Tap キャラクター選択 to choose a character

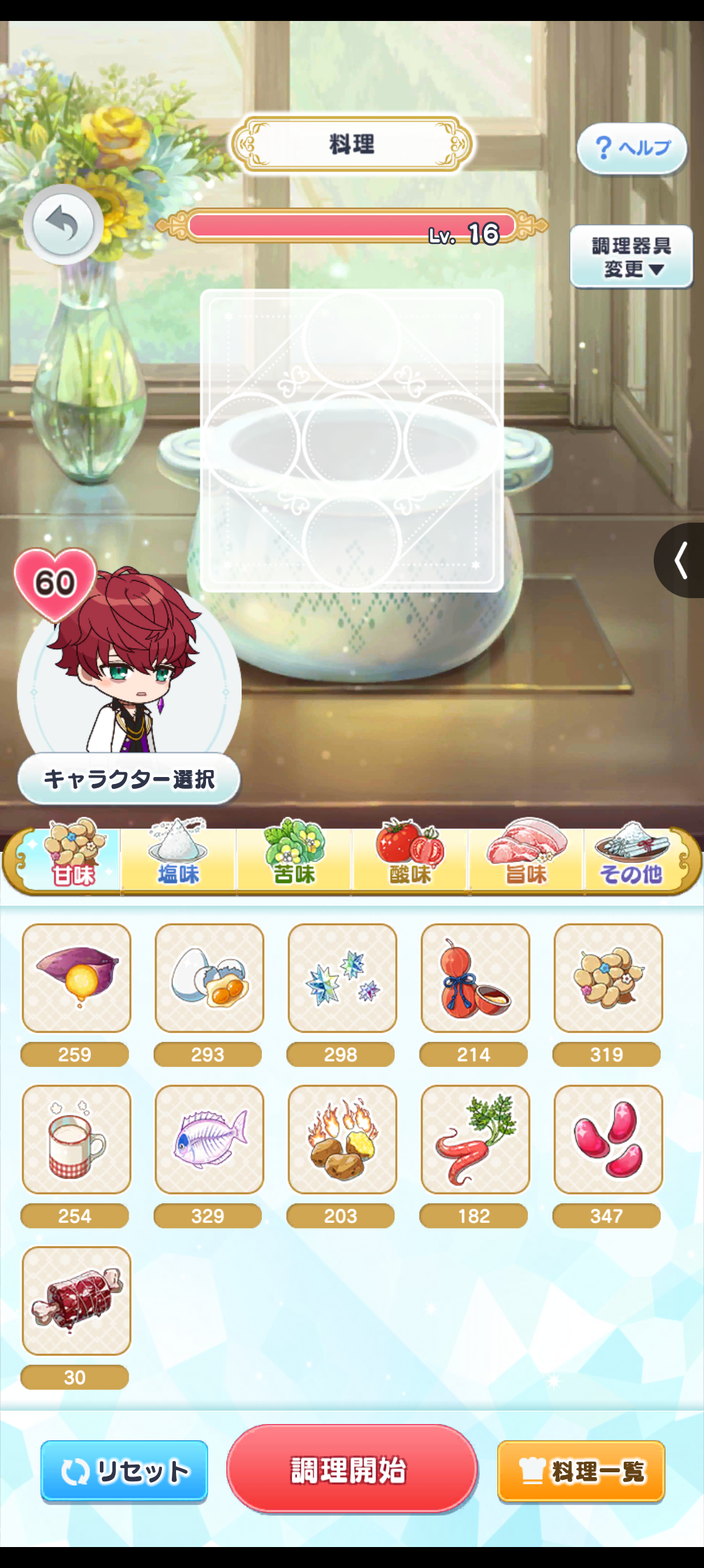129,779
